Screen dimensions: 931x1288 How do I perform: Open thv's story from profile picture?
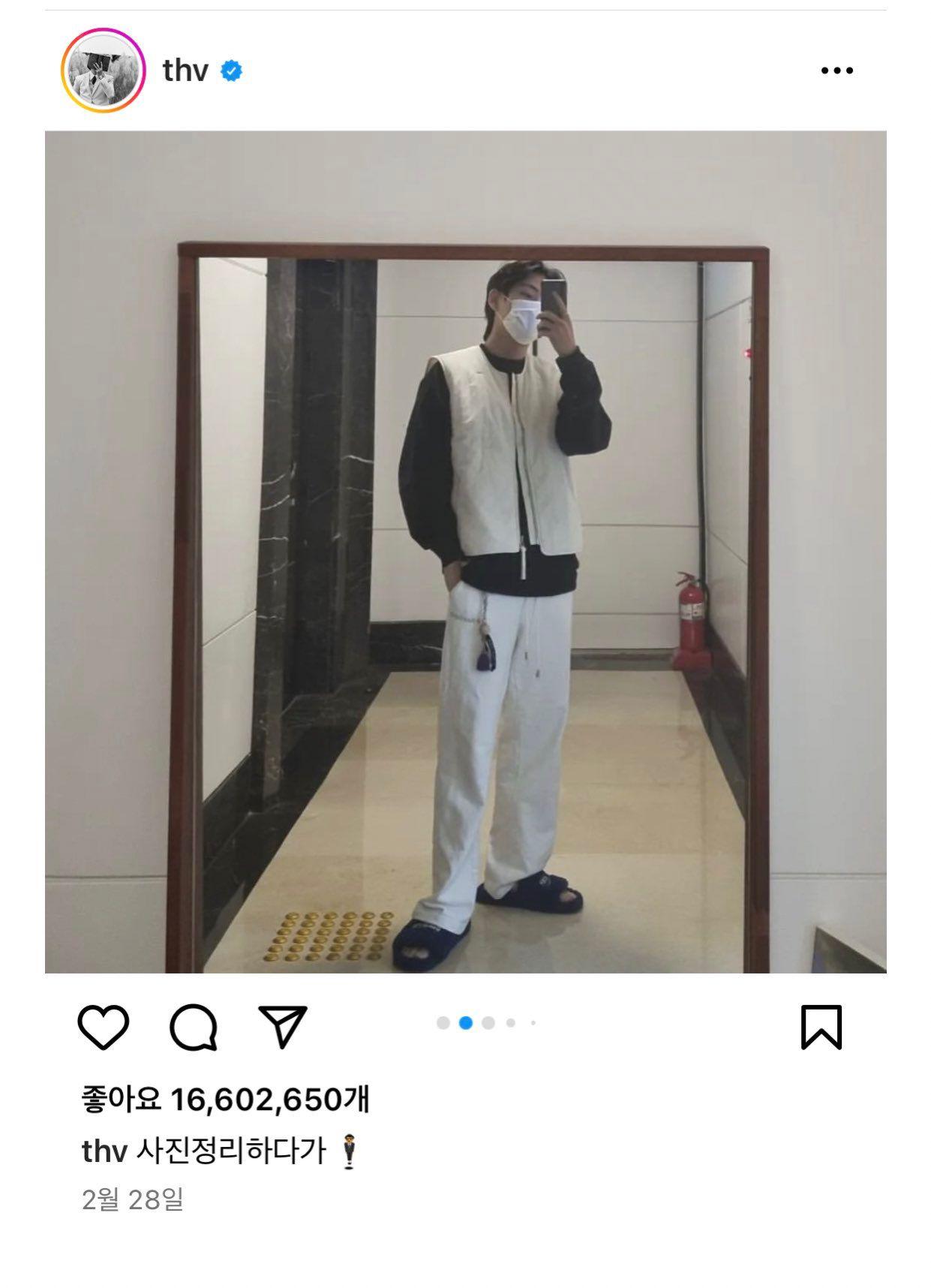coord(103,71)
